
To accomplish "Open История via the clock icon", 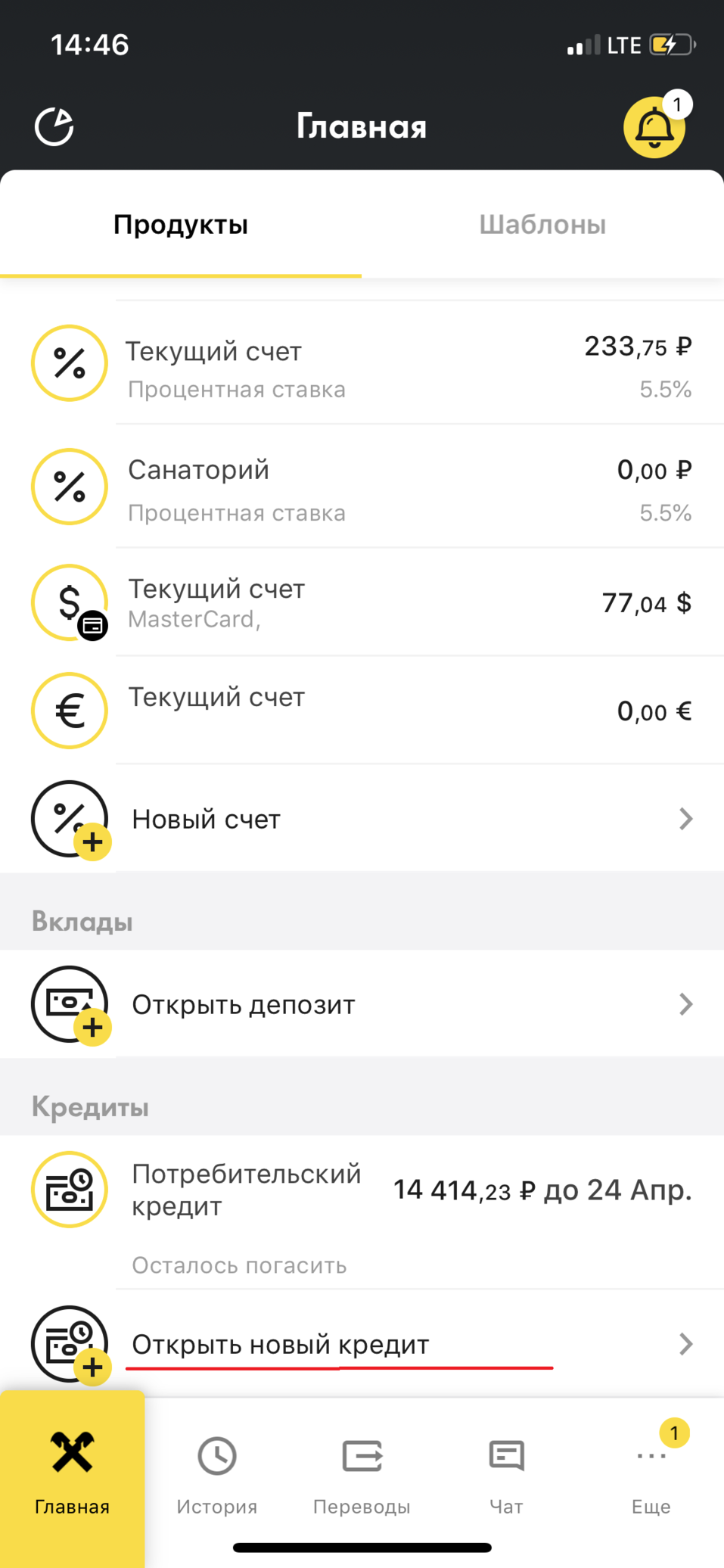I will pyautogui.click(x=216, y=1454).
